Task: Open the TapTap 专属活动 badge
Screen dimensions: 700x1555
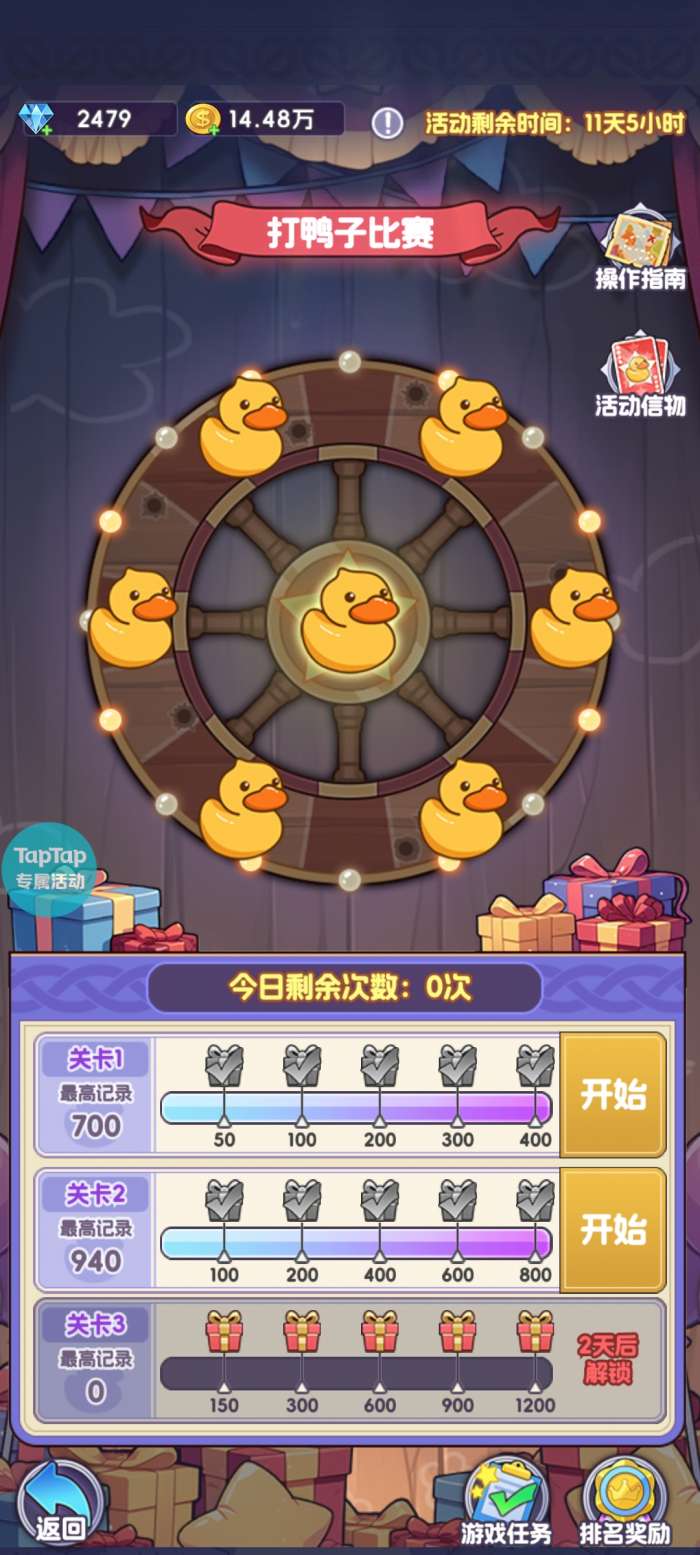Action: 49,868
